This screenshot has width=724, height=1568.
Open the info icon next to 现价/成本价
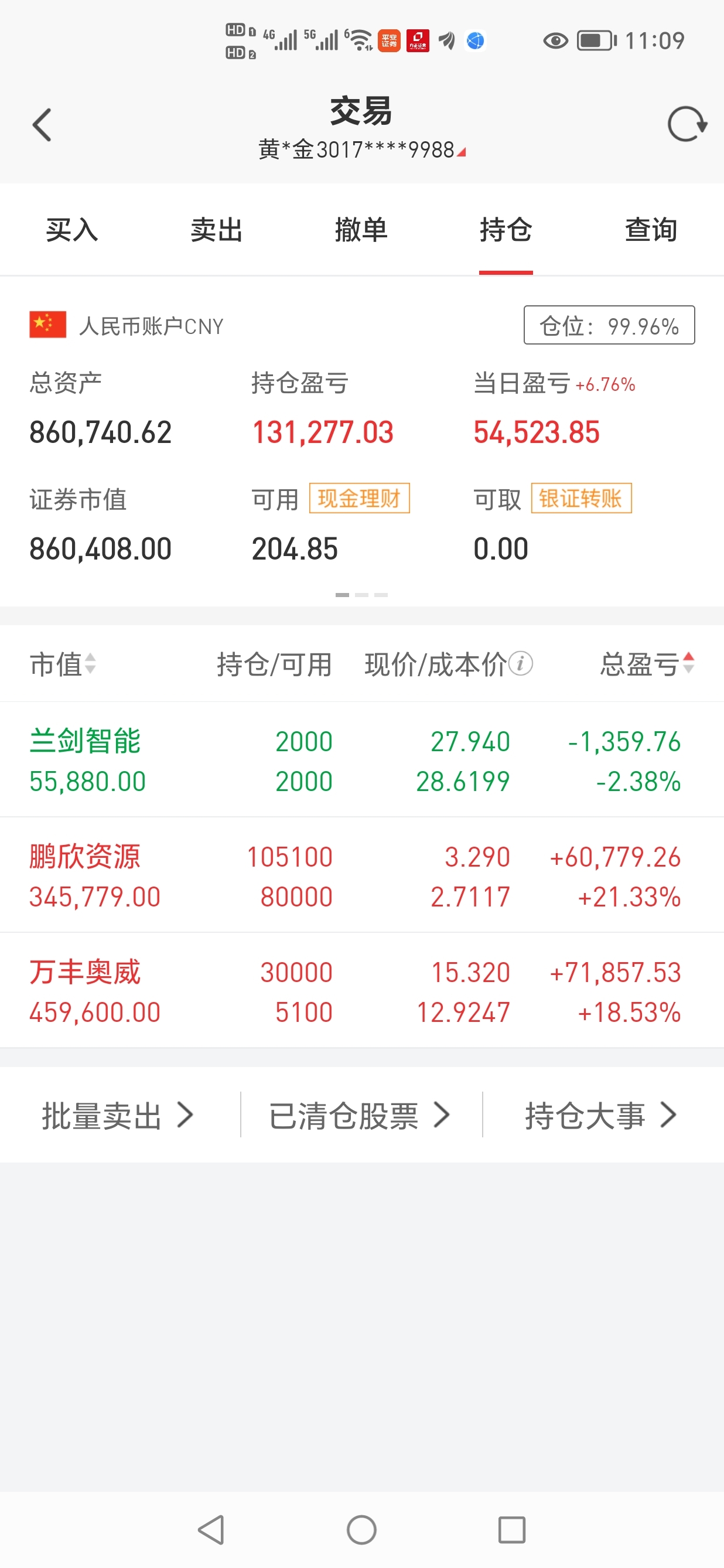(520, 664)
